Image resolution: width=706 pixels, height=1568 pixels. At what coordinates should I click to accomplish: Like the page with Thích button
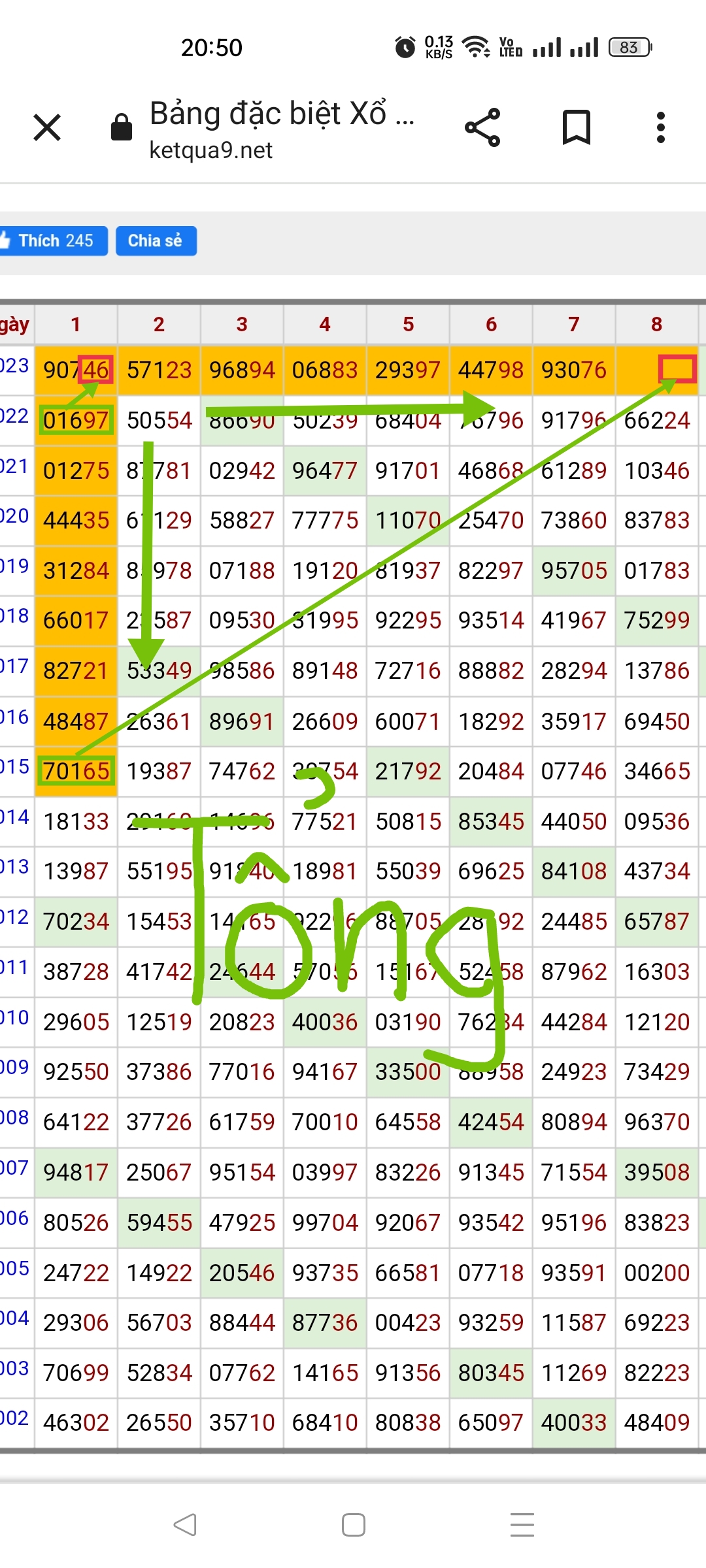pyautogui.click(x=52, y=241)
